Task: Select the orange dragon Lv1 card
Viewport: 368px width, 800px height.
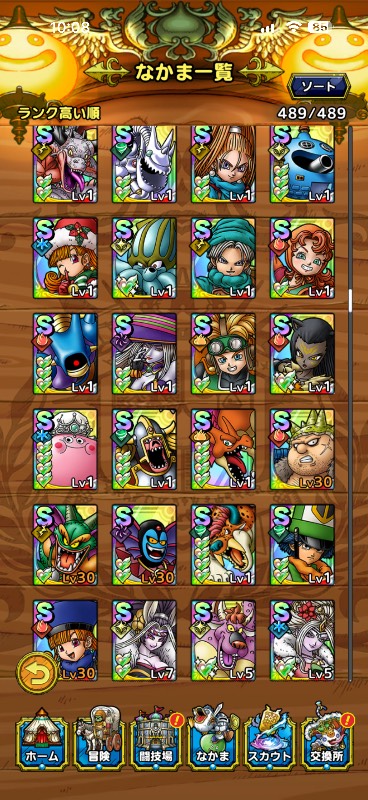Action: pos(224,449)
